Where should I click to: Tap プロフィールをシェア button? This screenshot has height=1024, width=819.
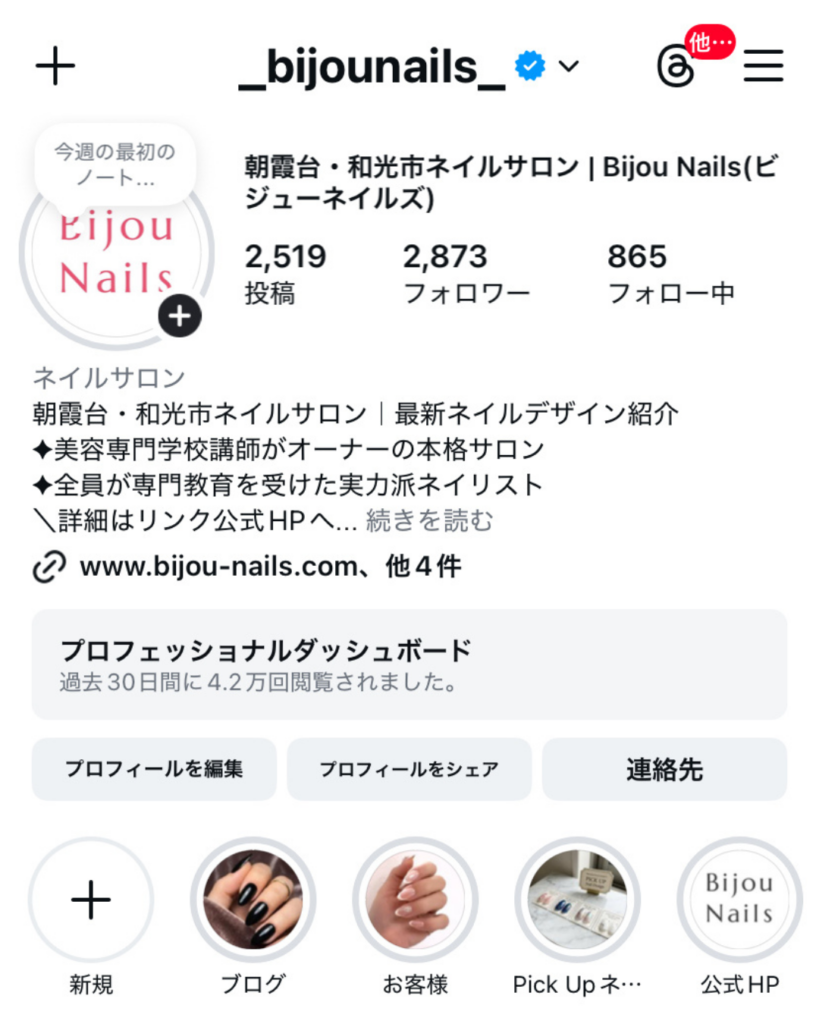(x=409, y=770)
